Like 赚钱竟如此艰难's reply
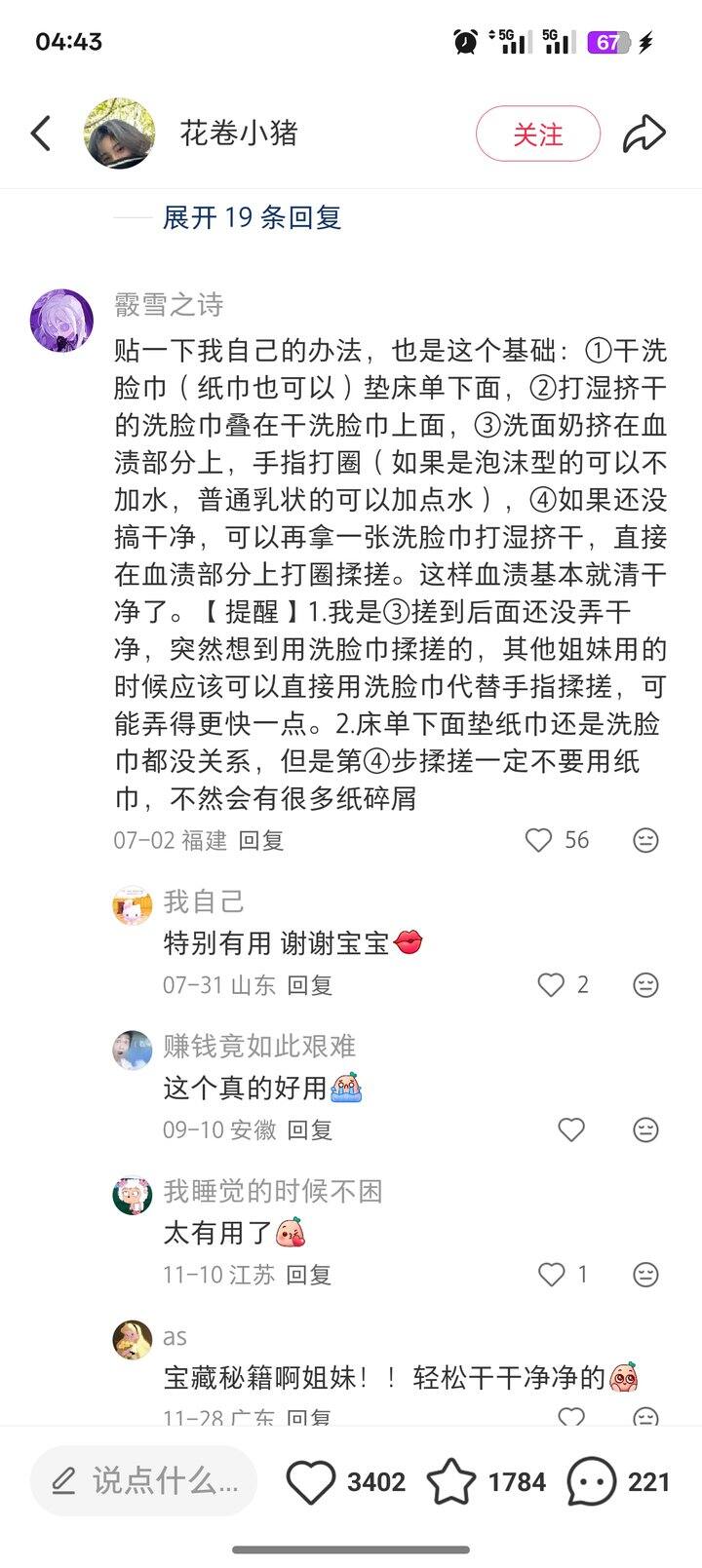Image resolution: width=702 pixels, height=1568 pixels. [570, 1130]
